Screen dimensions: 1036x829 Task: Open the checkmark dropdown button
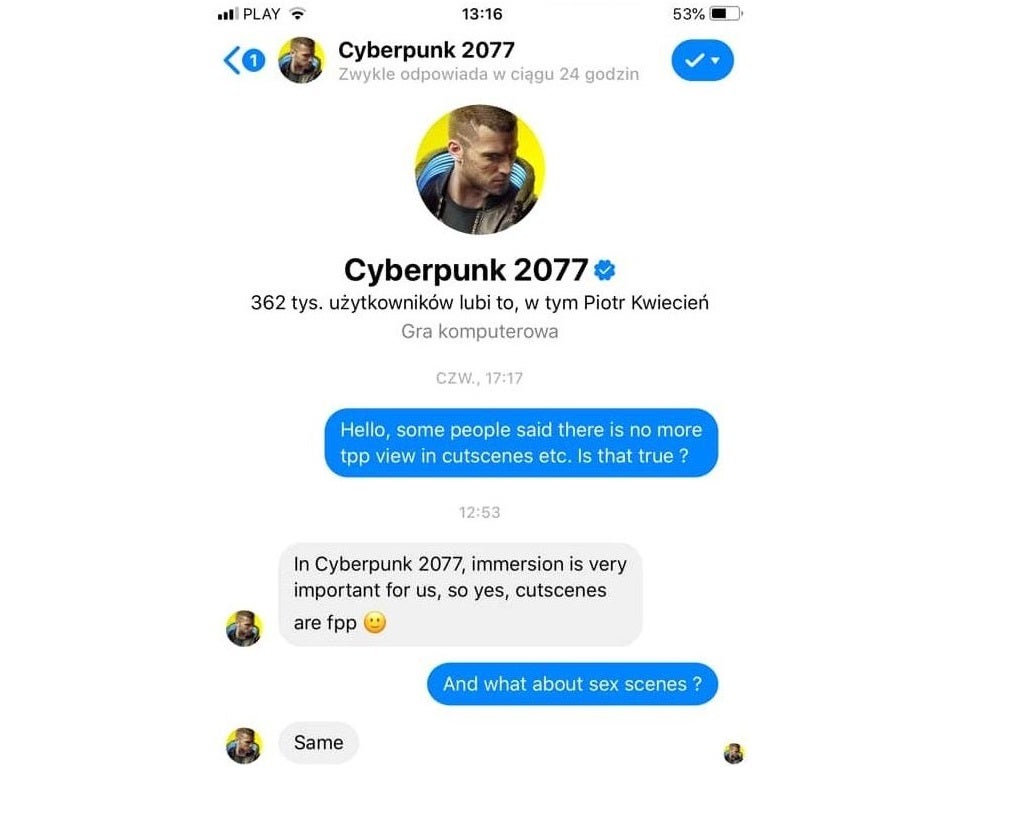click(702, 61)
